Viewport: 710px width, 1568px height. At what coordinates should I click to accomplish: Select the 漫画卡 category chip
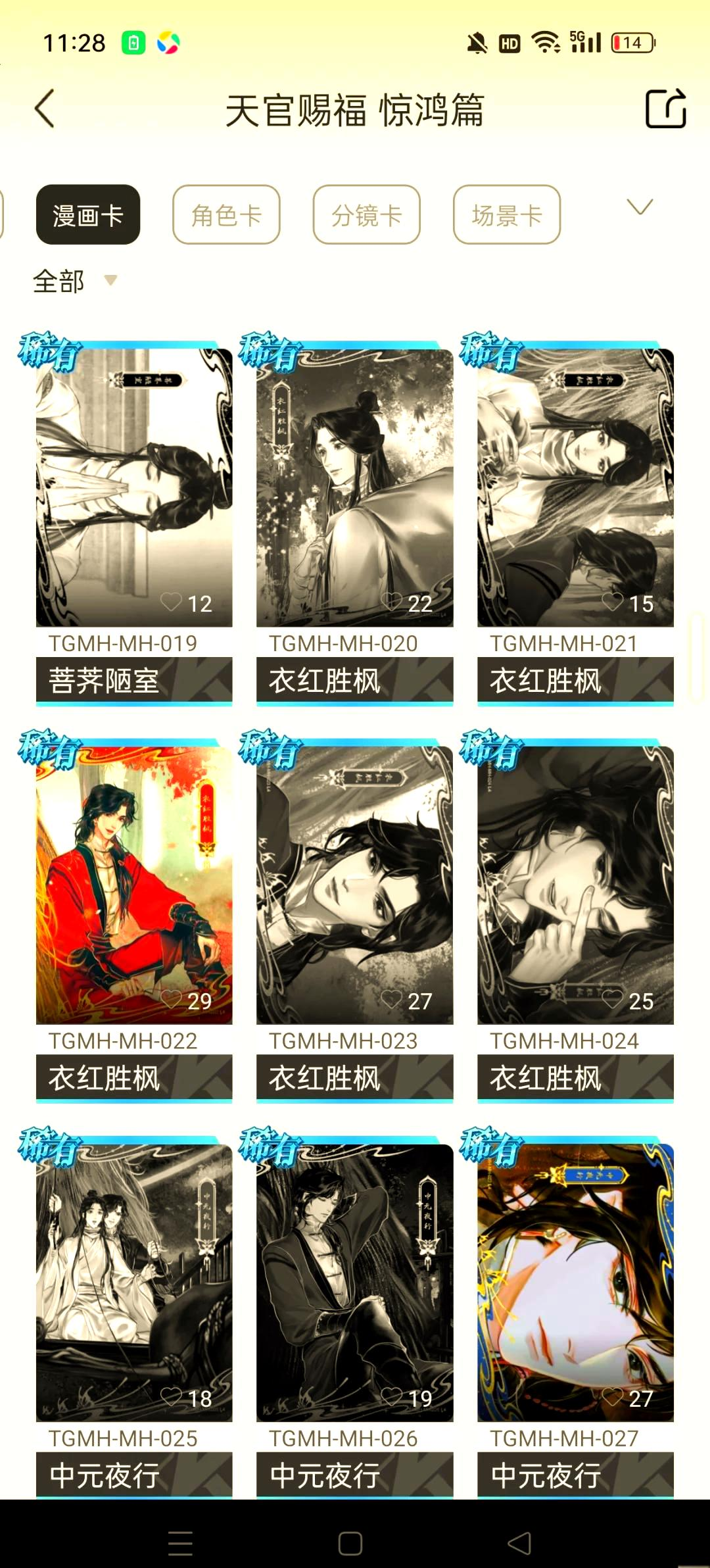[x=88, y=215]
